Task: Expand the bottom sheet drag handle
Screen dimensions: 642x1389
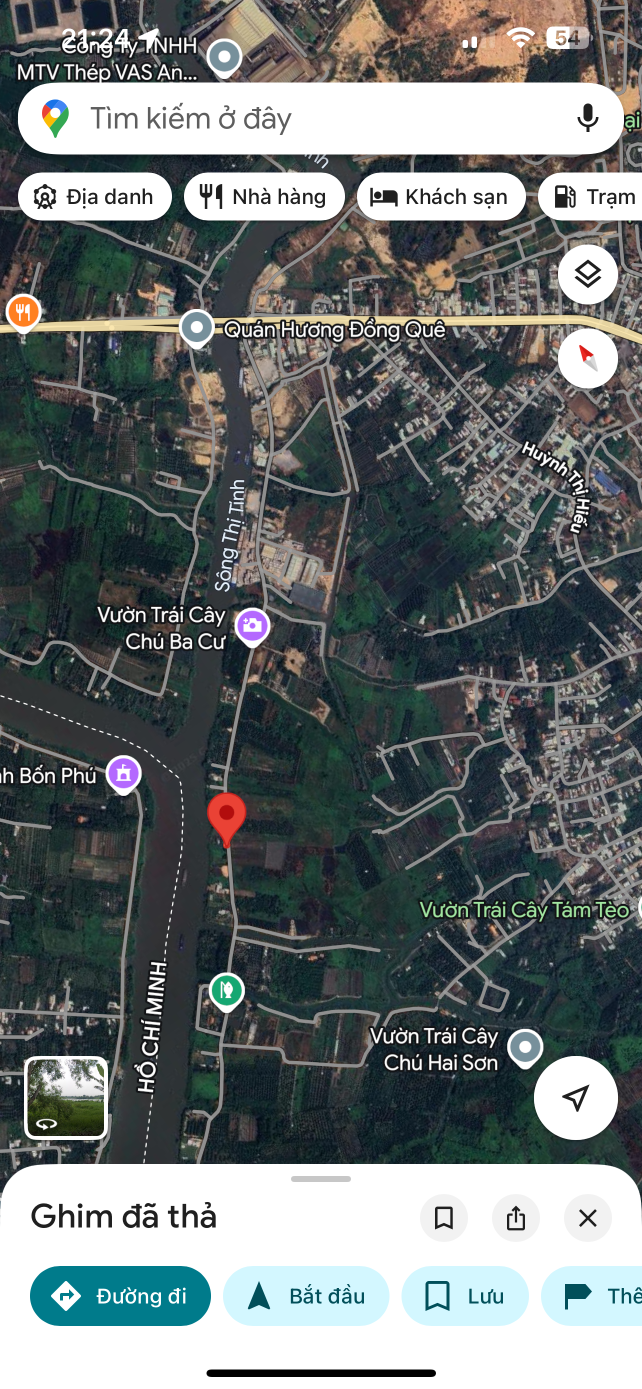Action: [321, 1179]
